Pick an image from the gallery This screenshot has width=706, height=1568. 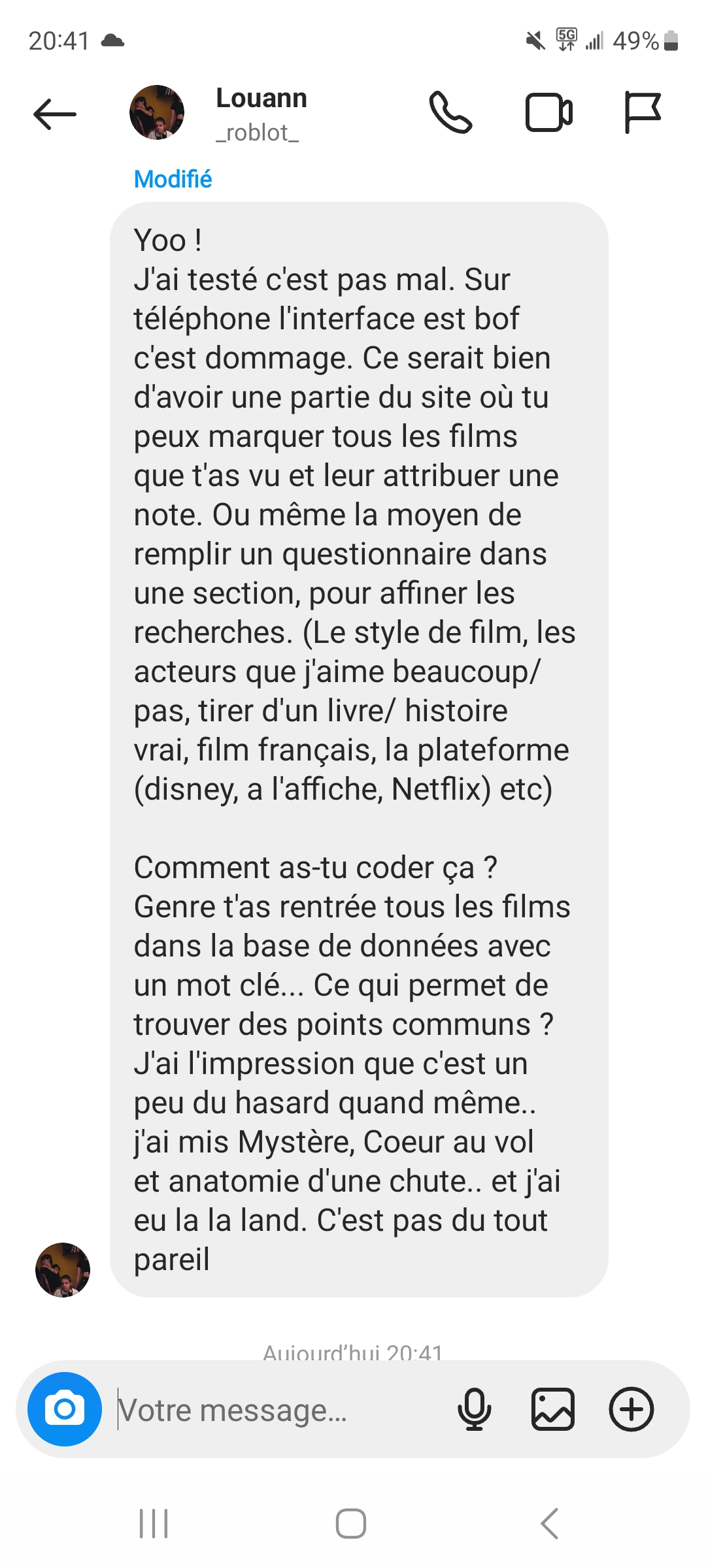(x=552, y=1409)
